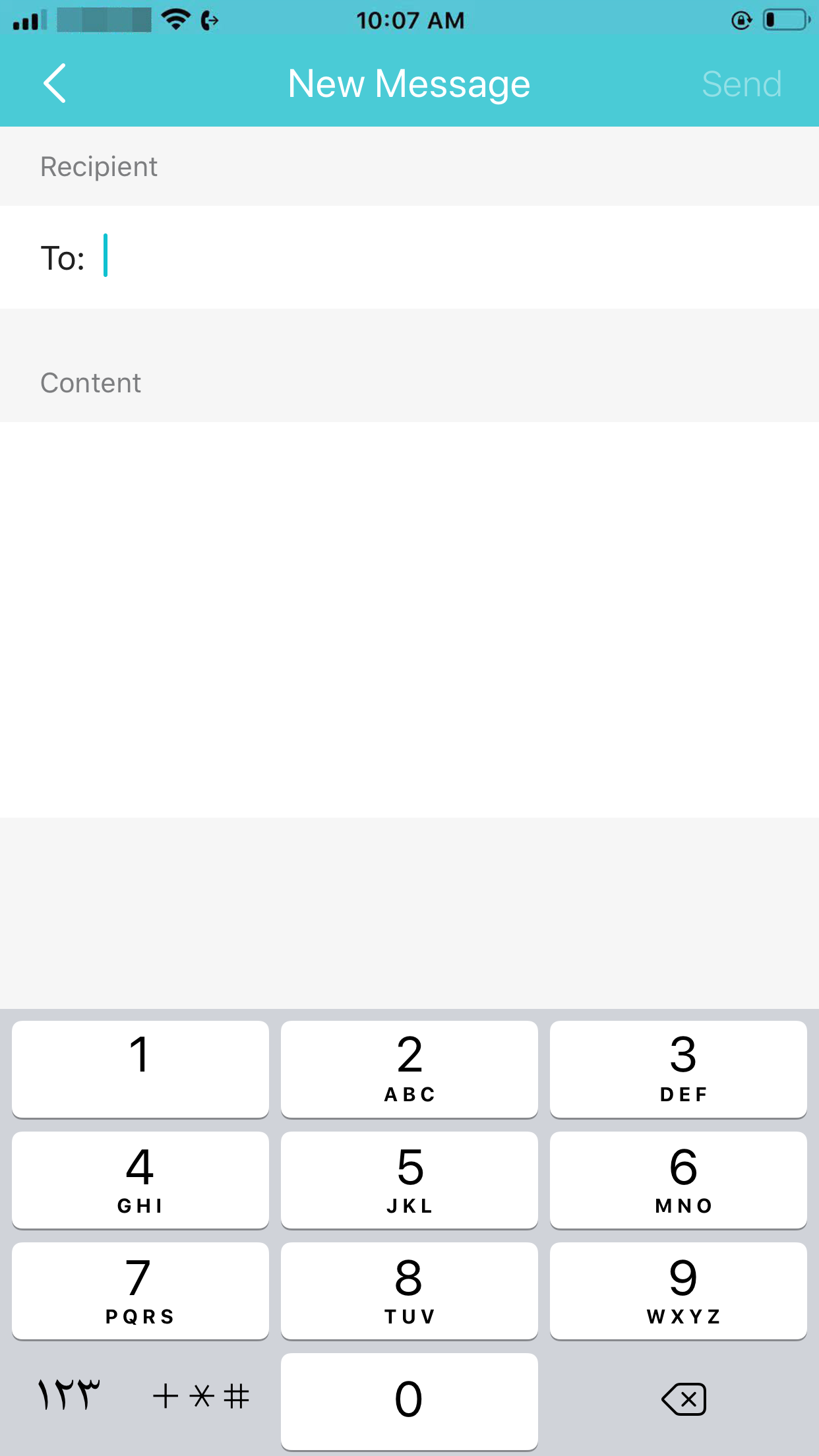Hit the 6 MNO key
This screenshot has height=1456, width=819.
[x=679, y=1180]
